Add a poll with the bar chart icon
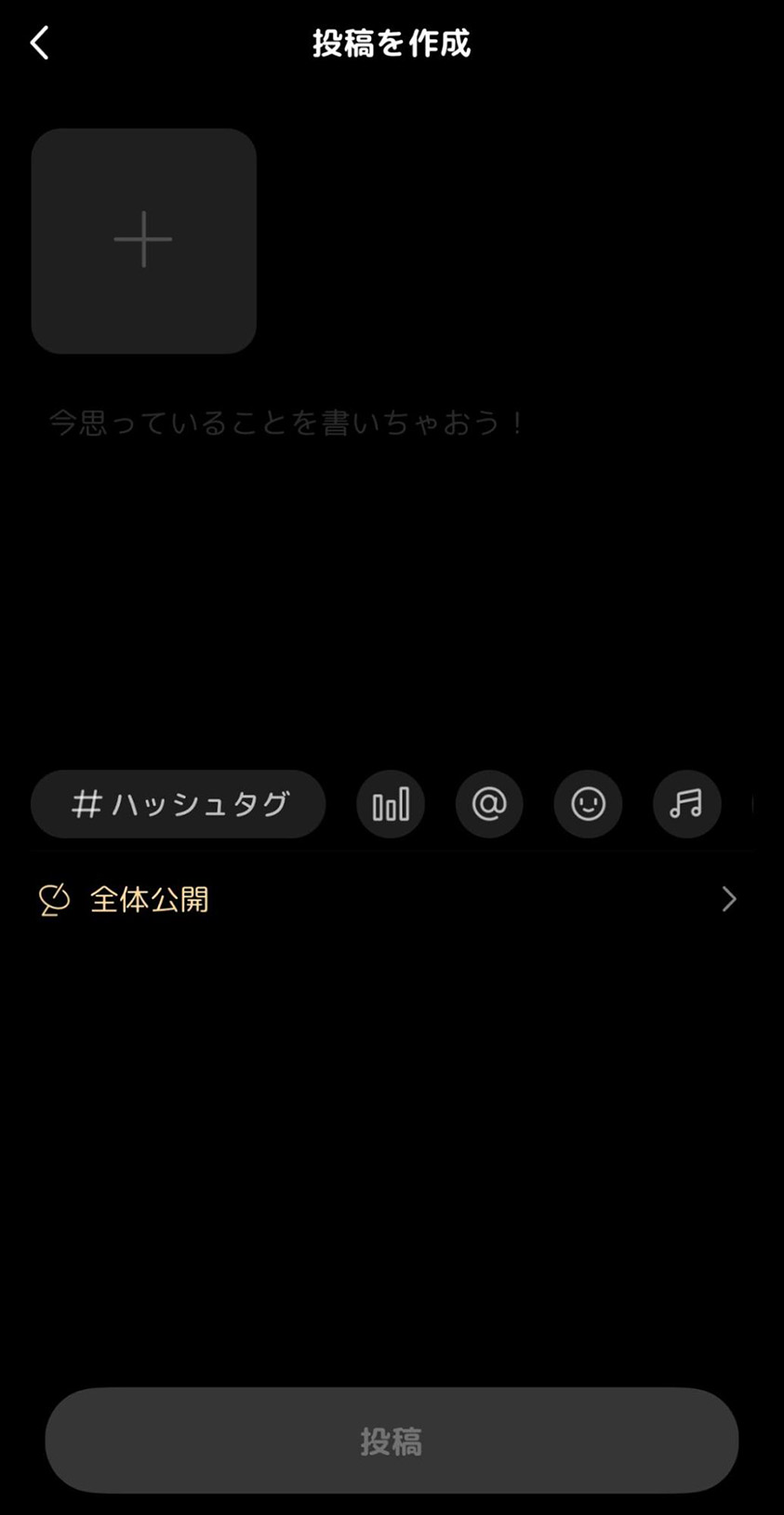 tap(391, 804)
